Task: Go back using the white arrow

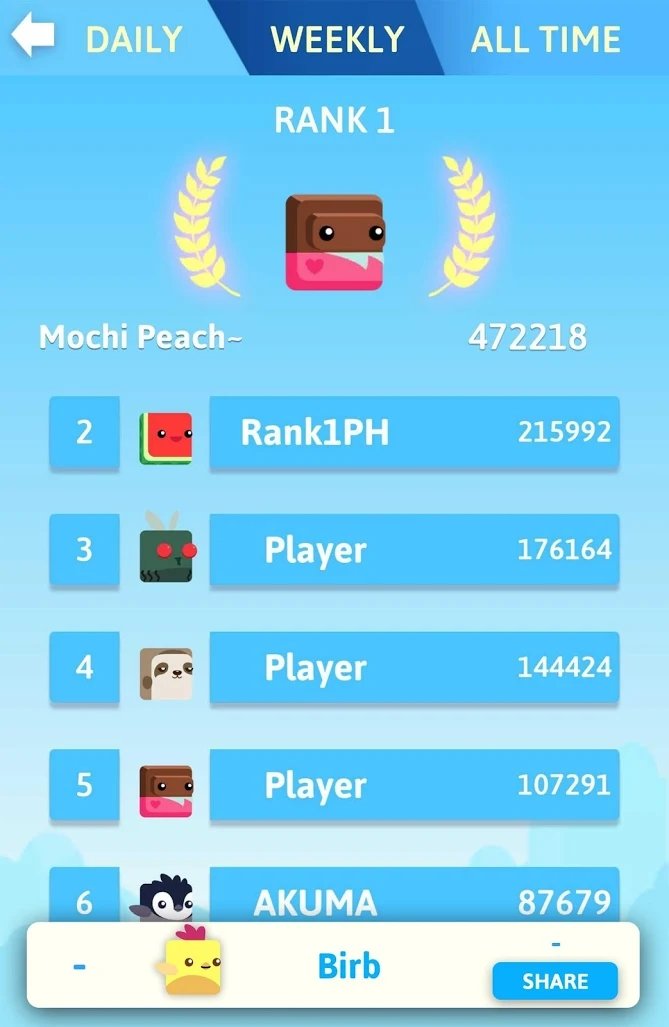Action: point(32,37)
